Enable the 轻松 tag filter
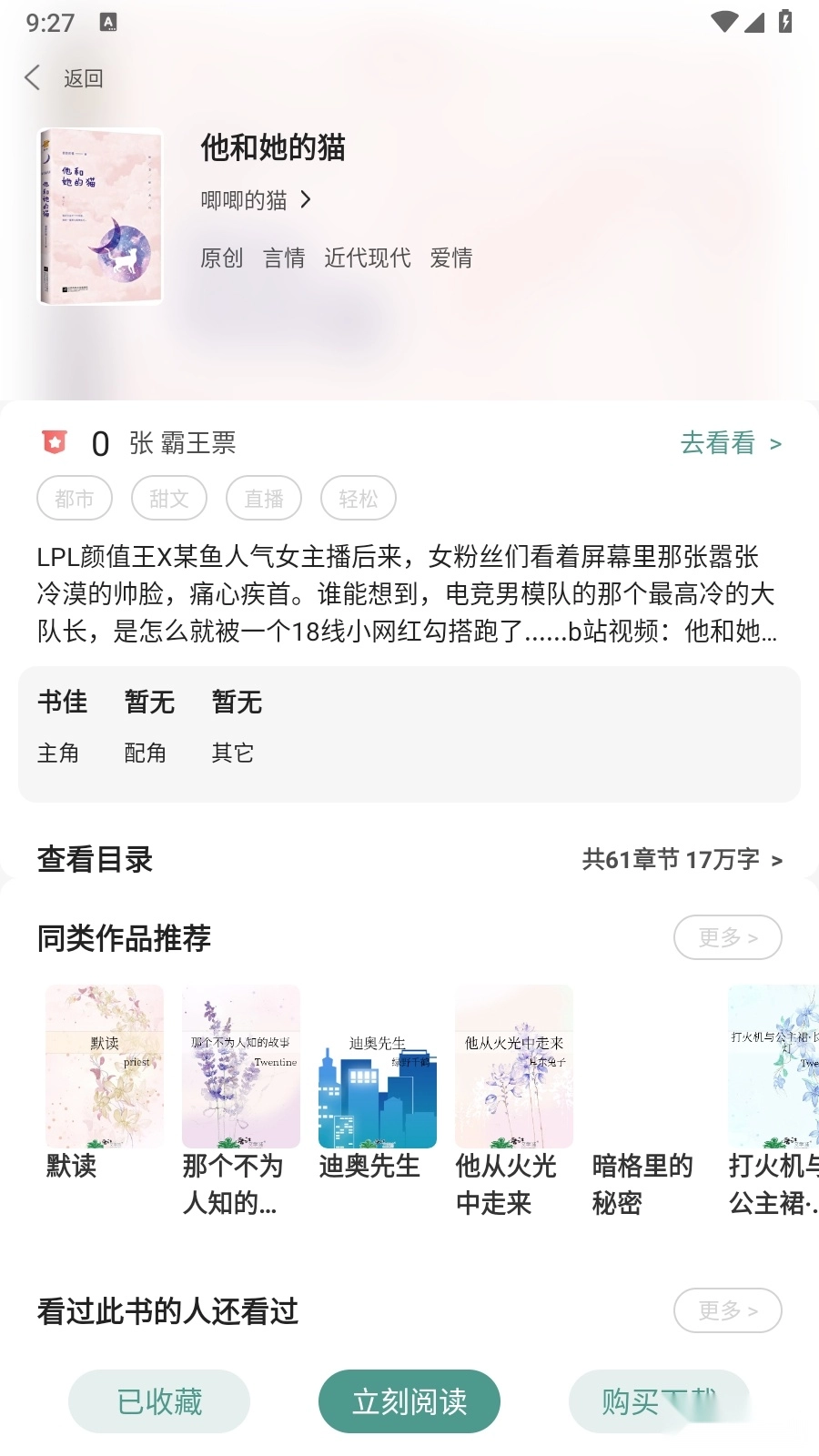 358,498
